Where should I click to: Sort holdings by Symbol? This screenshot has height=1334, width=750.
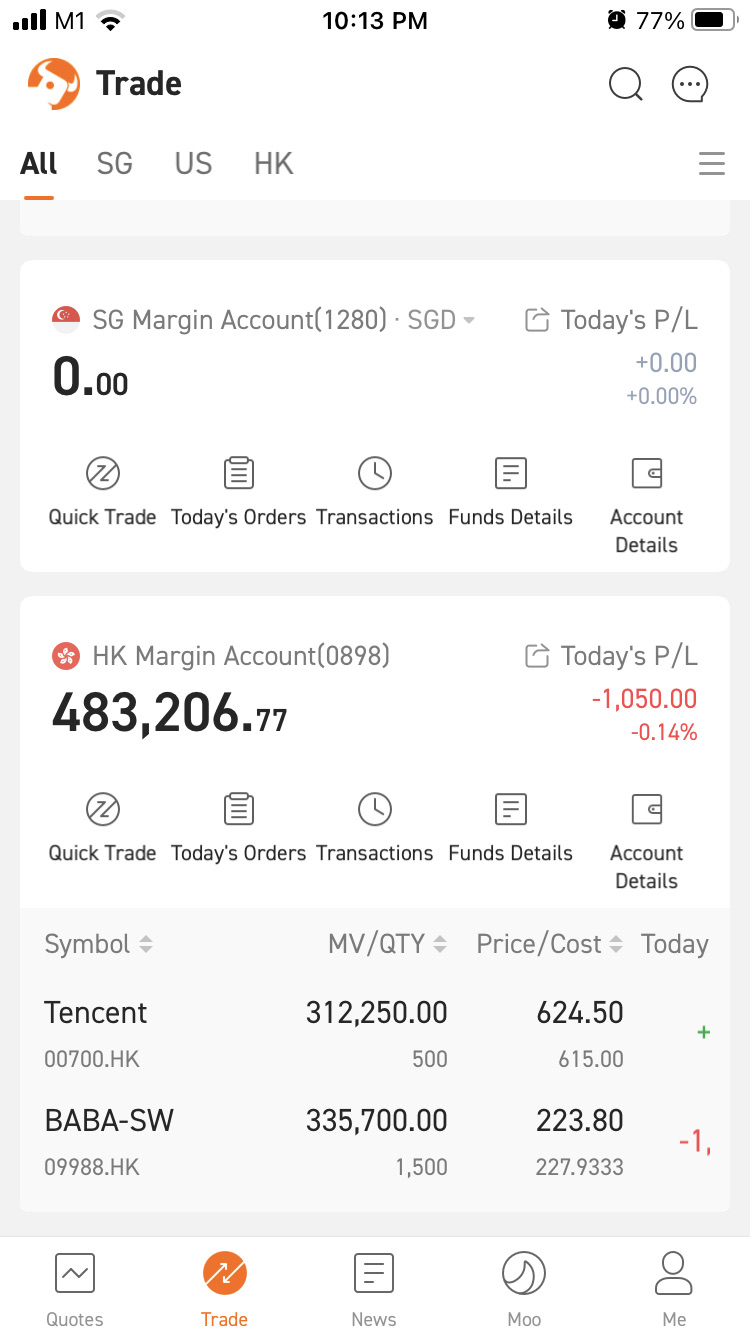pyautogui.click(x=98, y=944)
